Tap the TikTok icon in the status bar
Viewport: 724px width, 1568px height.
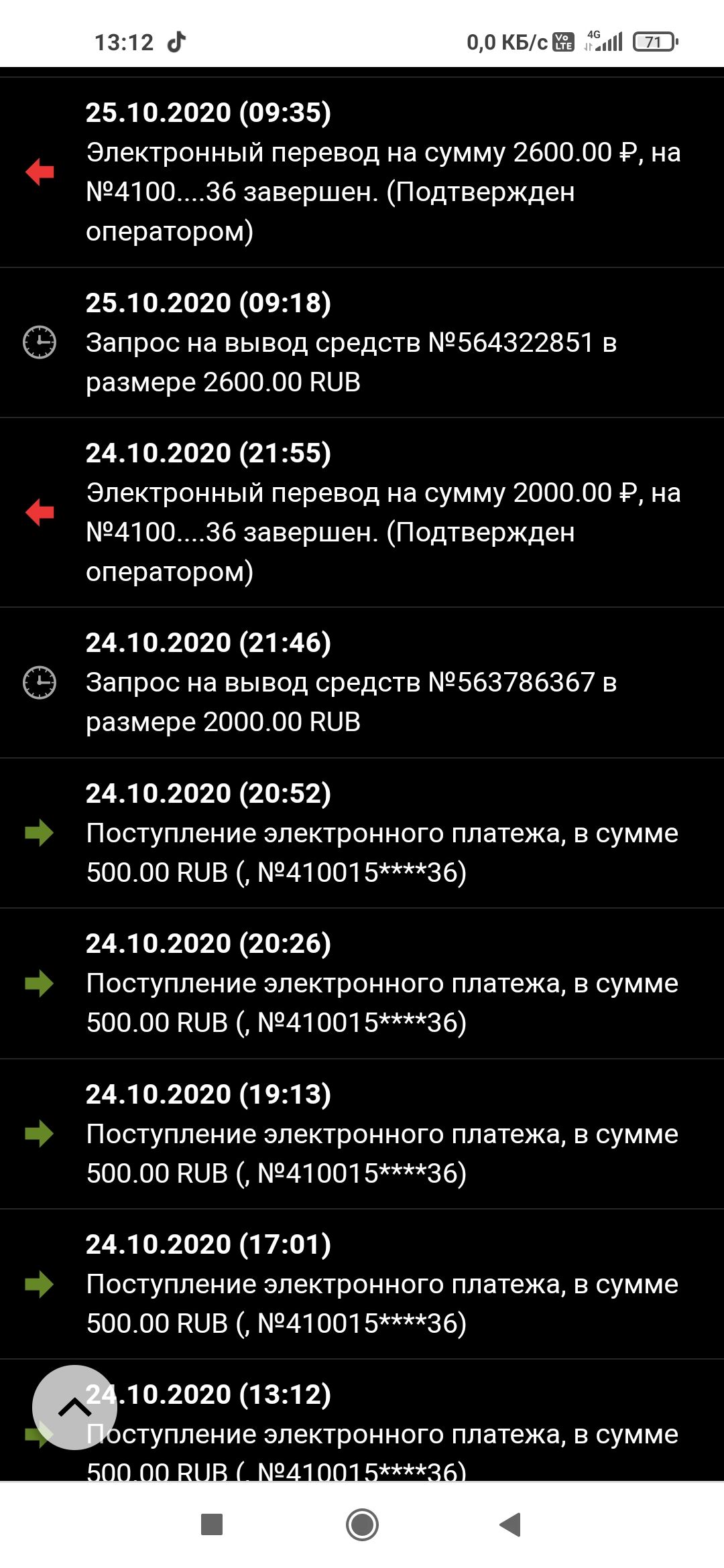[x=176, y=40]
